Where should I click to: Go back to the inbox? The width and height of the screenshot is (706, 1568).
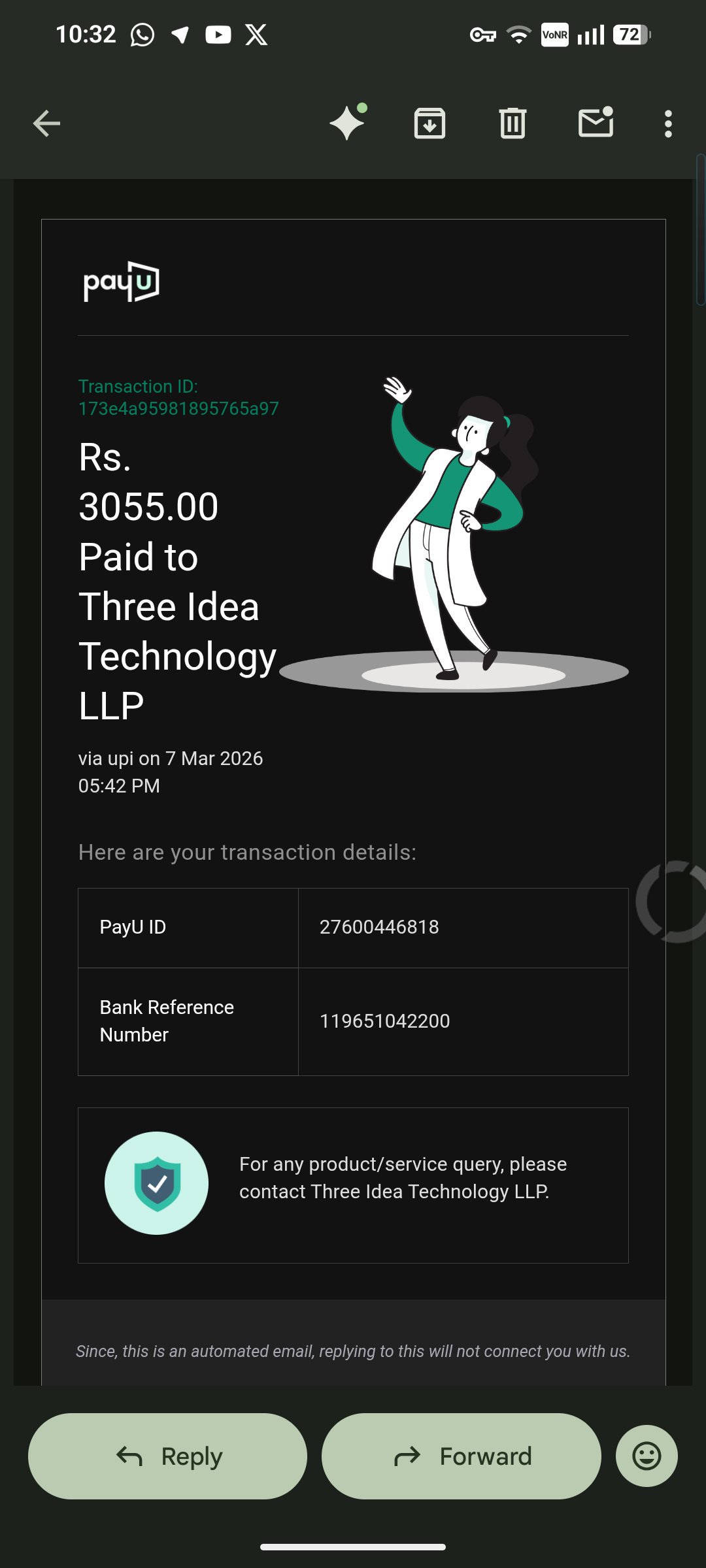46,123
